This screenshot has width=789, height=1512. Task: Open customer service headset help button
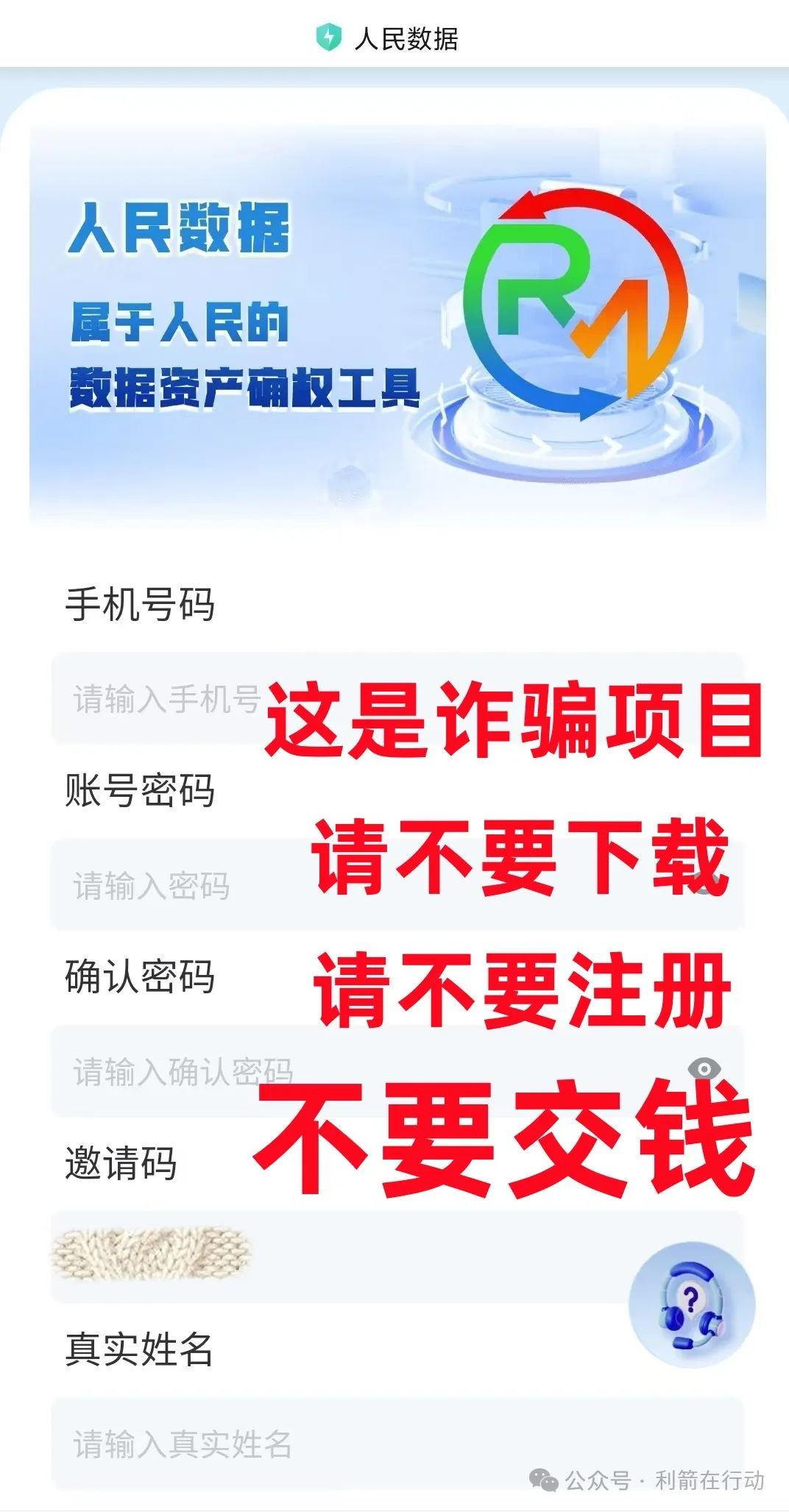point(692,1305)
